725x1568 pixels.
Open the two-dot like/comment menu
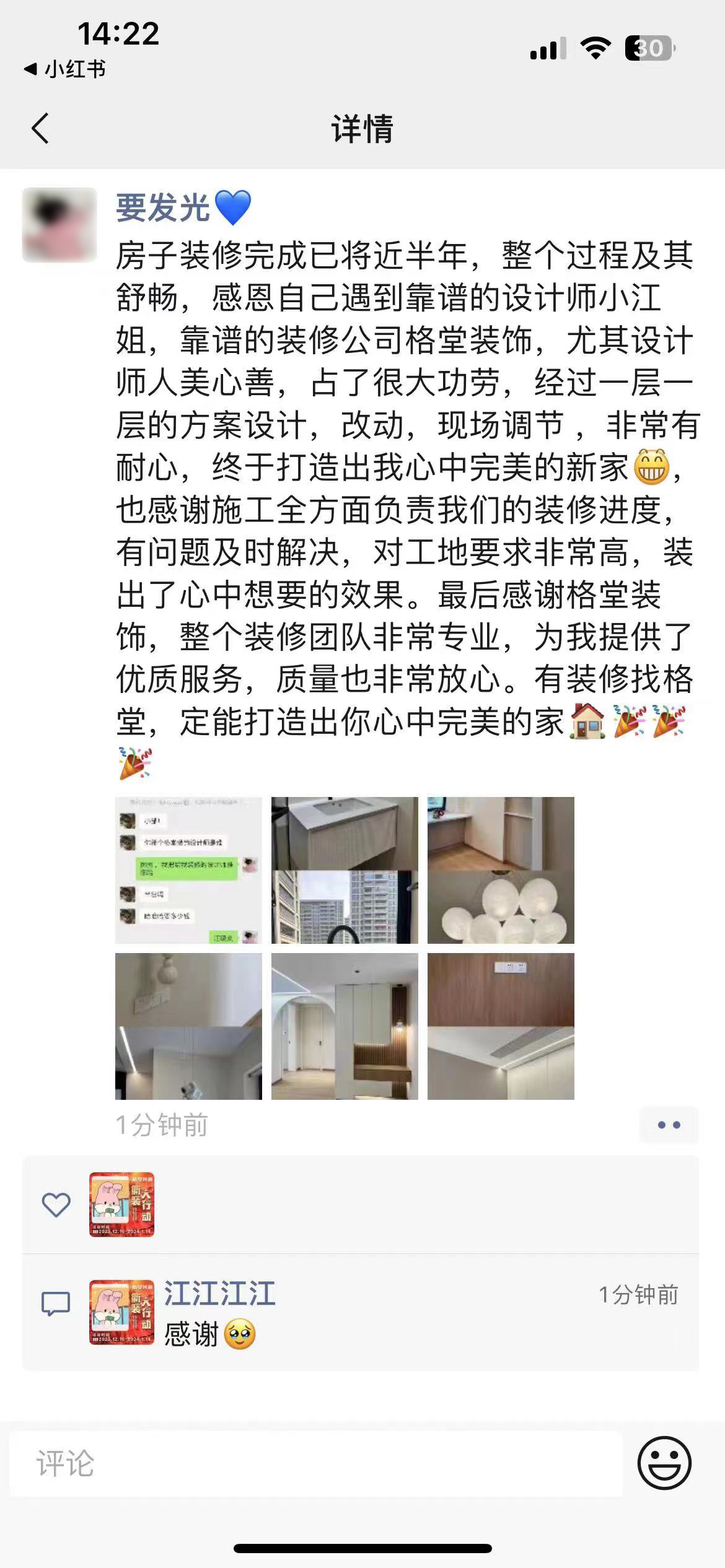tap(669, 1125)
